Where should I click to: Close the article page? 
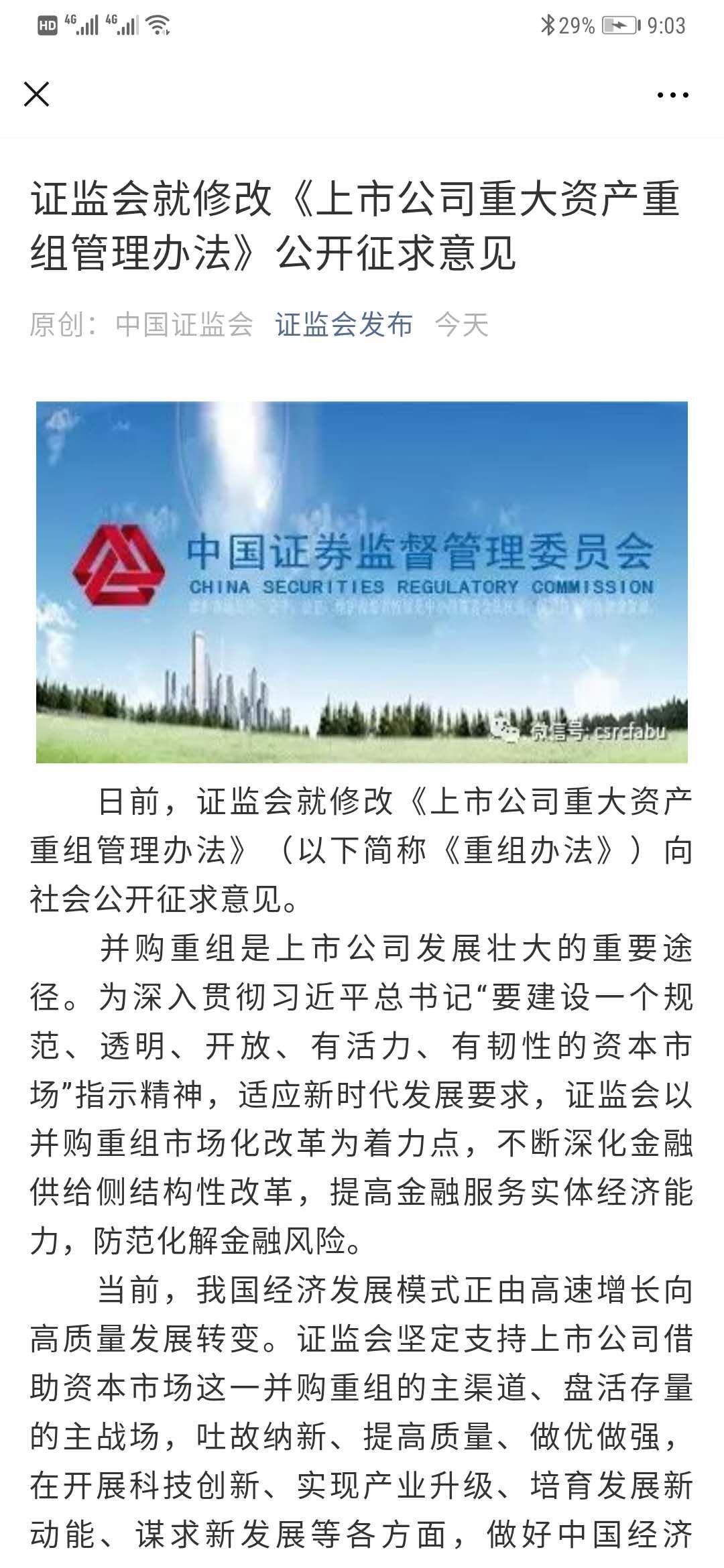(x=37, y=94)
